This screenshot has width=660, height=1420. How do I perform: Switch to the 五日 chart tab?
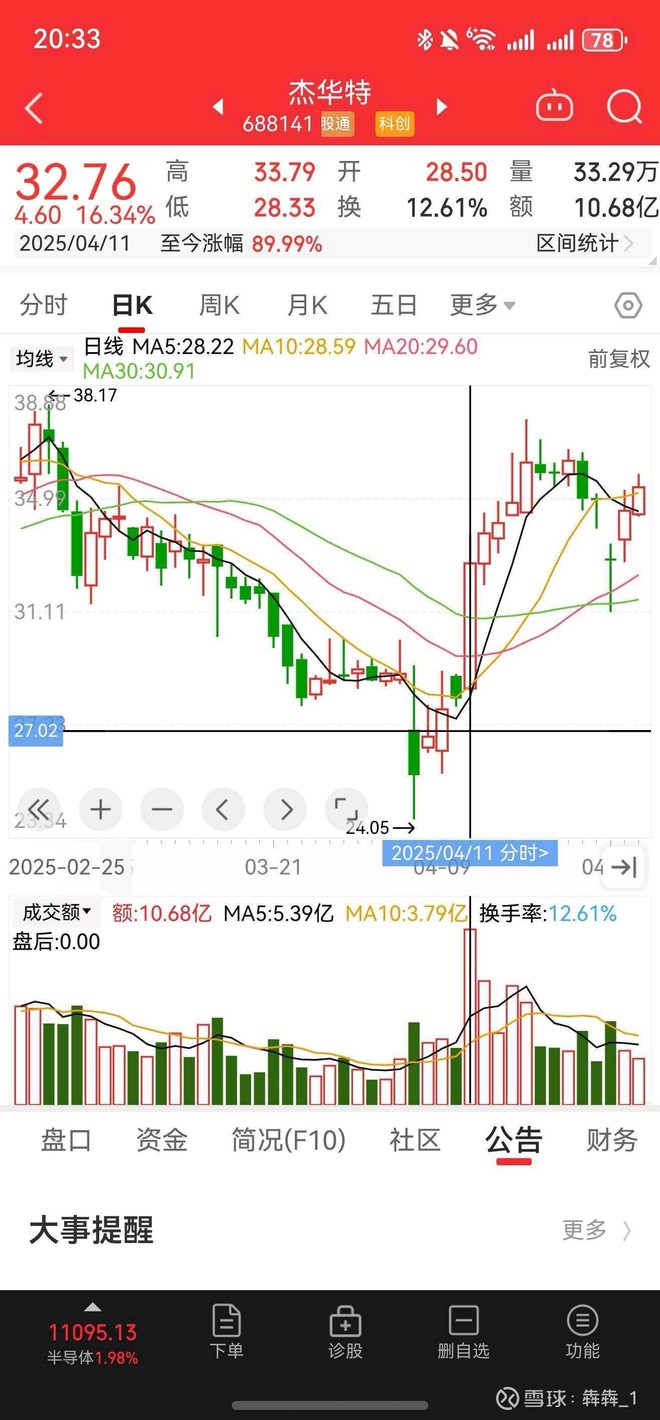(393, 305)
